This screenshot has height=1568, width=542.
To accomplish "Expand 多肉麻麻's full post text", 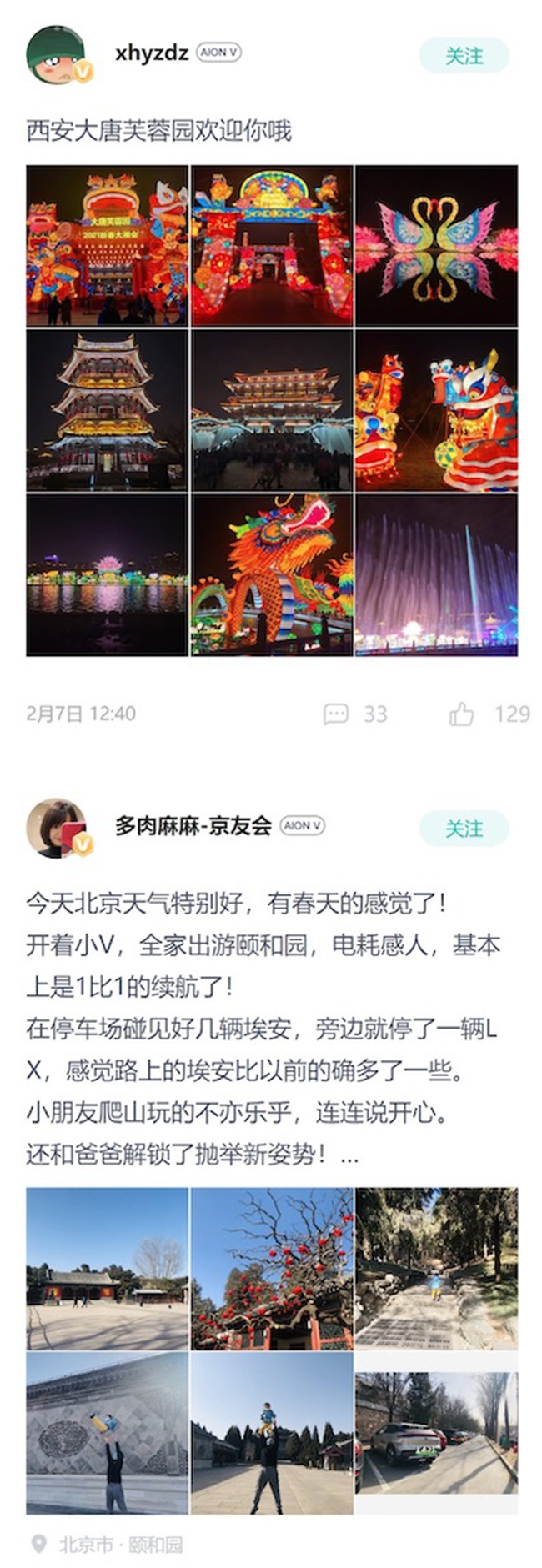I will coord(350,1155).
